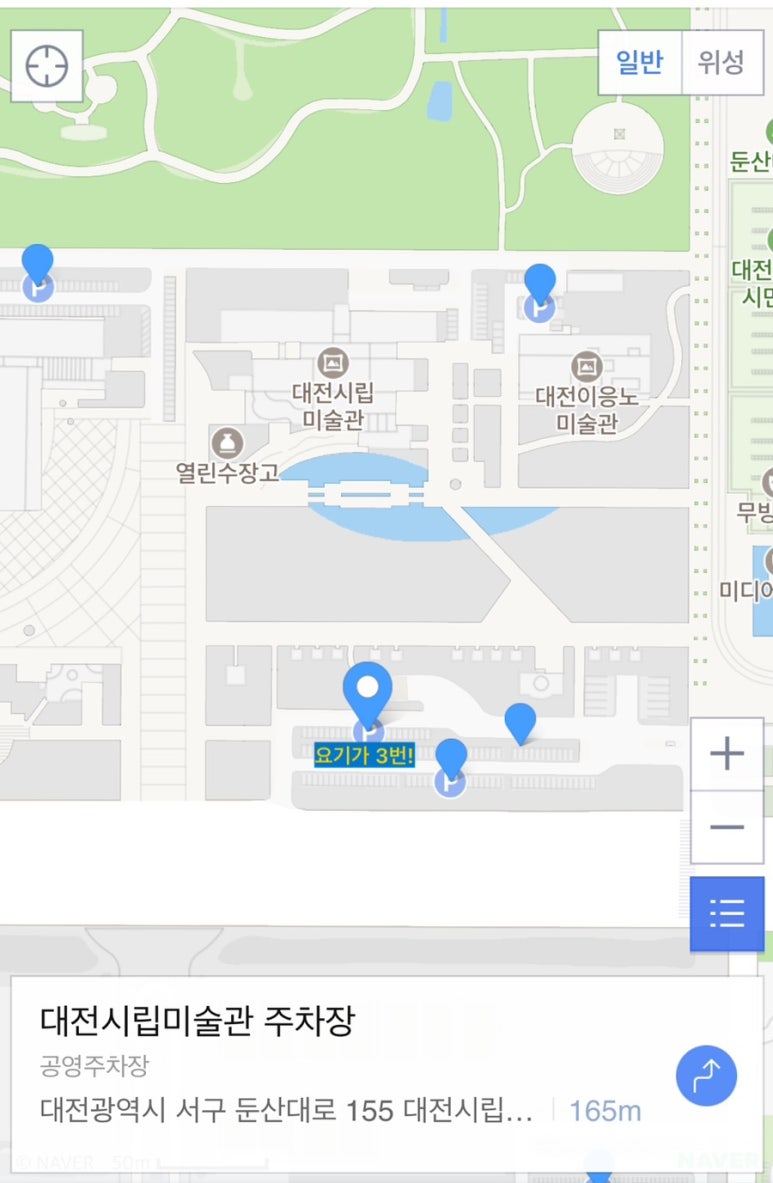Switch to the 위성 satellite view
This screenshot has height=1183, width=773.
721,63
